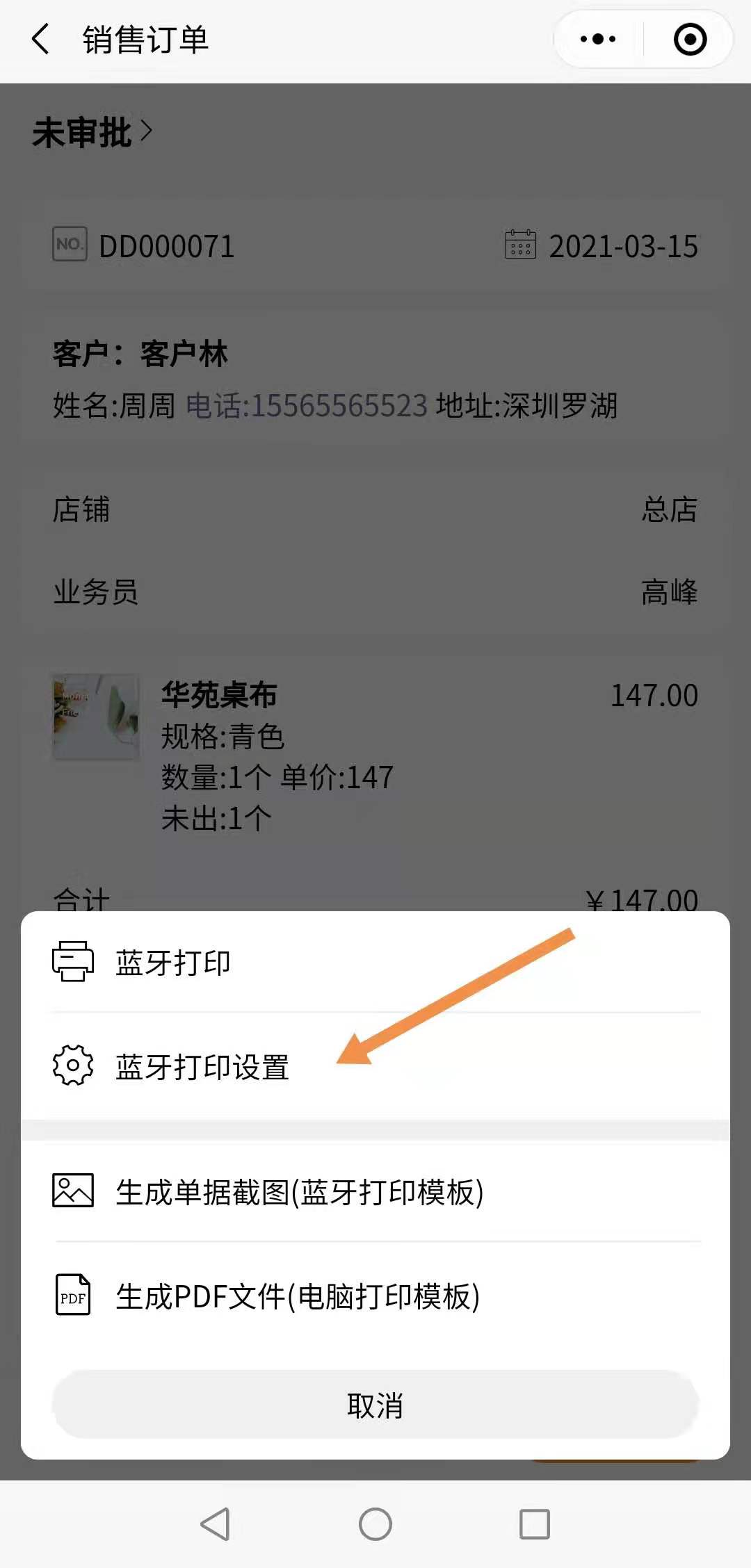Viewport: 751px width, 1568px height.
Task: Select 生成PDF文件(电脑打印模板)
Action: (298, 1296)
